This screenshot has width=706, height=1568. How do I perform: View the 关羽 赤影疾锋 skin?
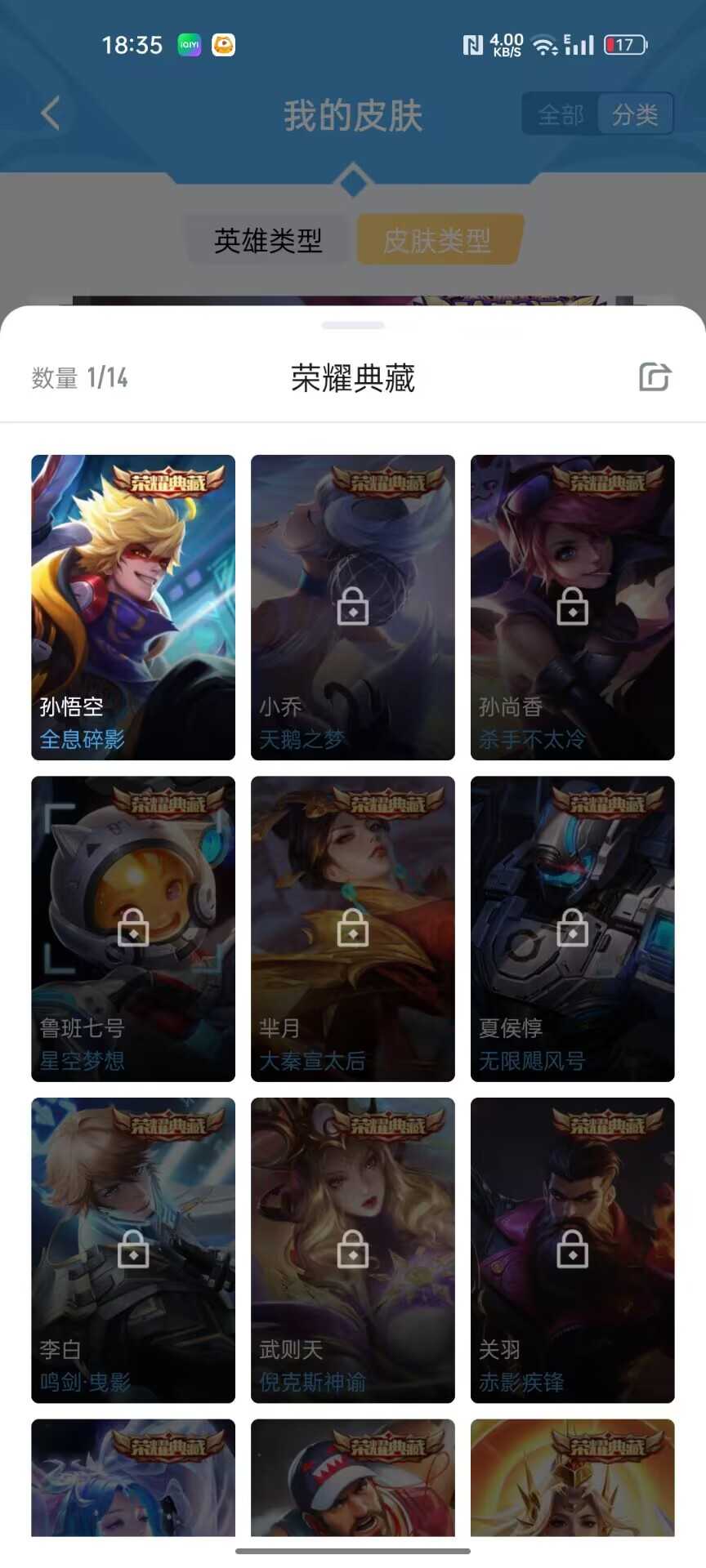tap(573, 1250)
